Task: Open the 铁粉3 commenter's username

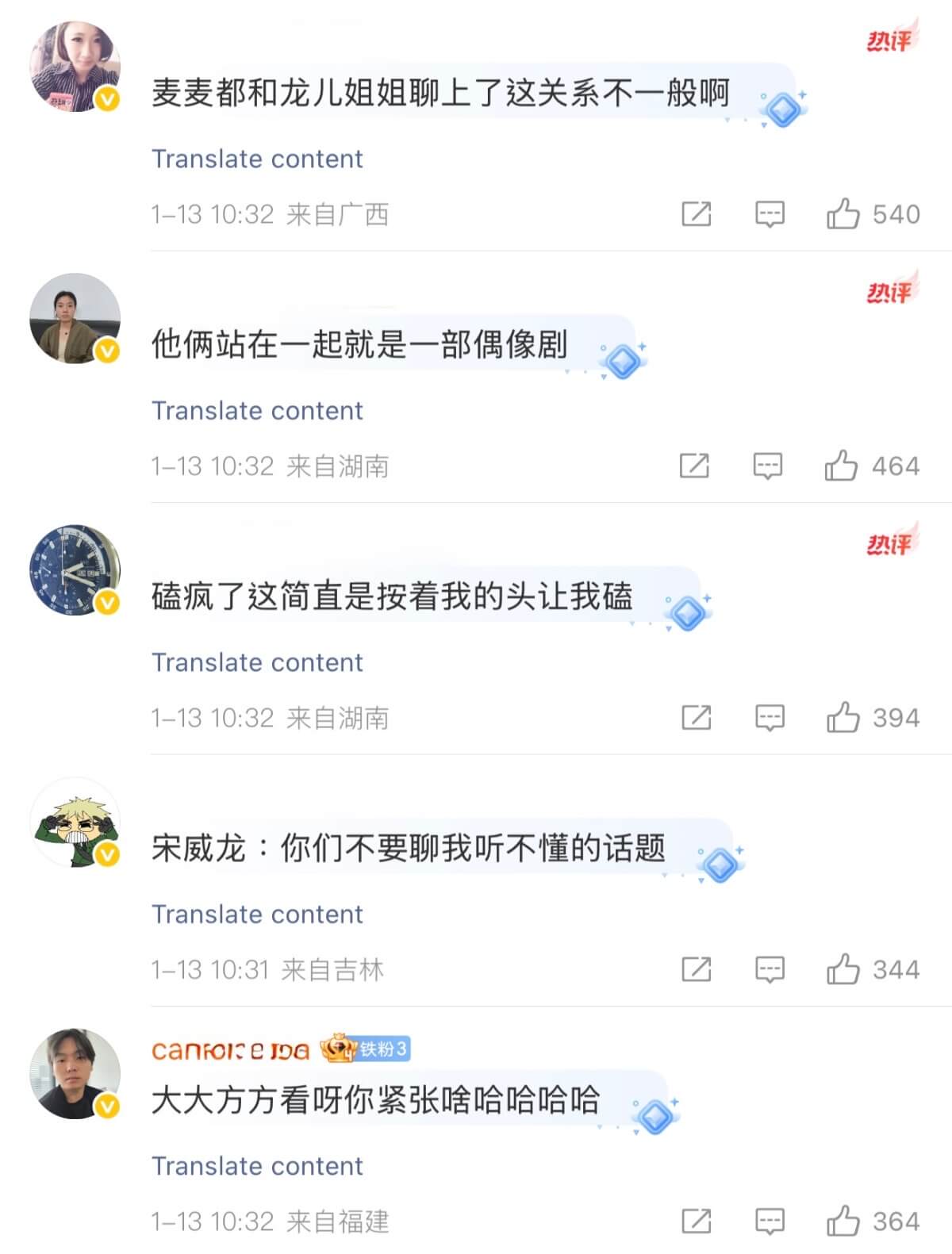Action: [x=230, y=1050]
